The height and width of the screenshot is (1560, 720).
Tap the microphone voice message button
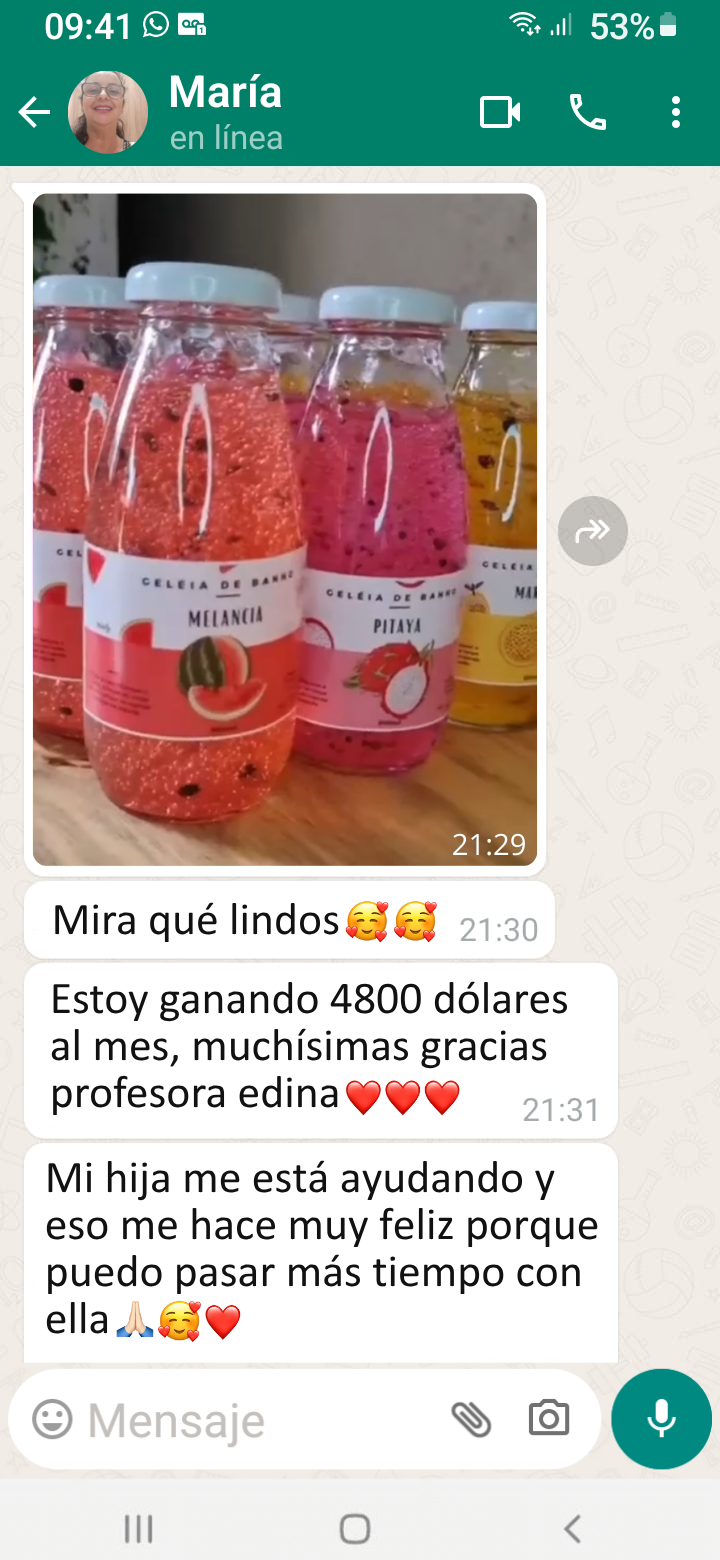click(661, 1418)
